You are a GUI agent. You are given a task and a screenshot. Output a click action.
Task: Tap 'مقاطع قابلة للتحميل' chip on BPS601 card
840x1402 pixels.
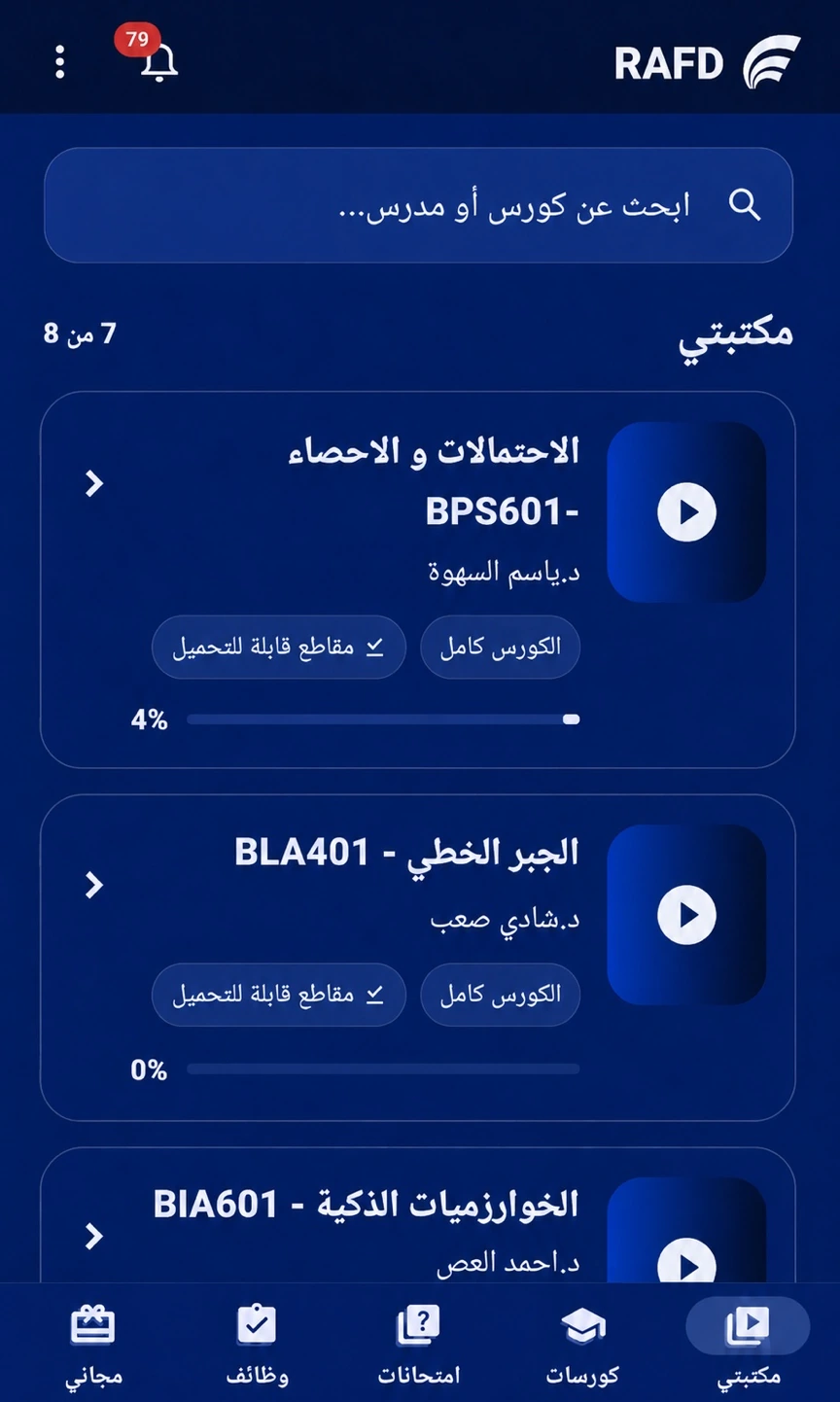tap(279, 647)
